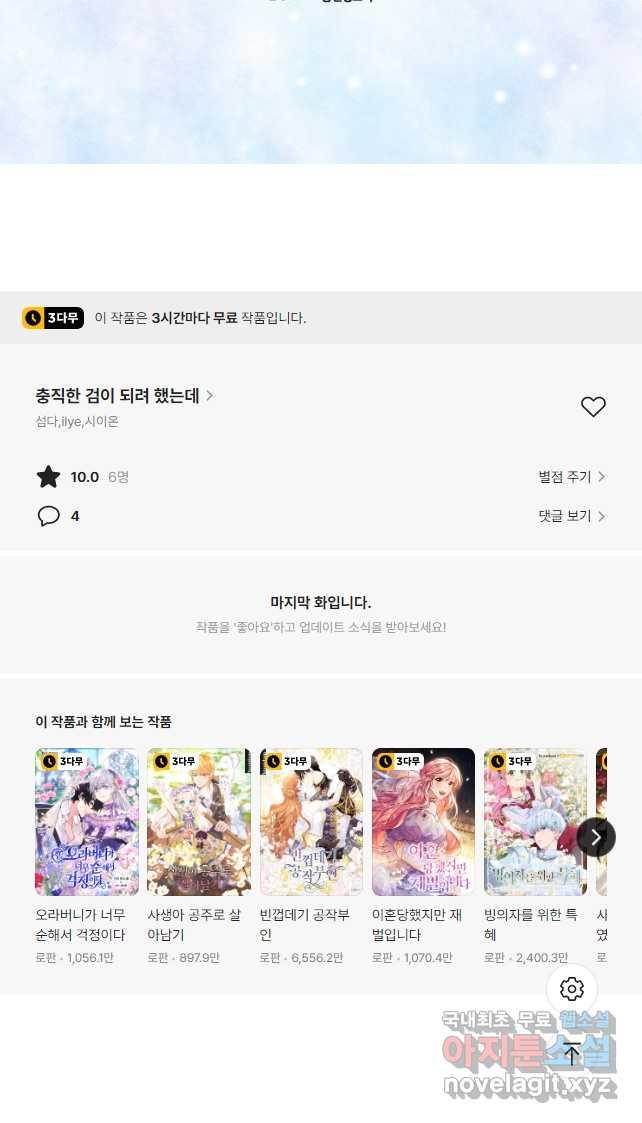This screenshot has height=1123, width=642.
Task: Open 오라버니가 너무 순해서 걱정이다 card
Action: point(87,822)
